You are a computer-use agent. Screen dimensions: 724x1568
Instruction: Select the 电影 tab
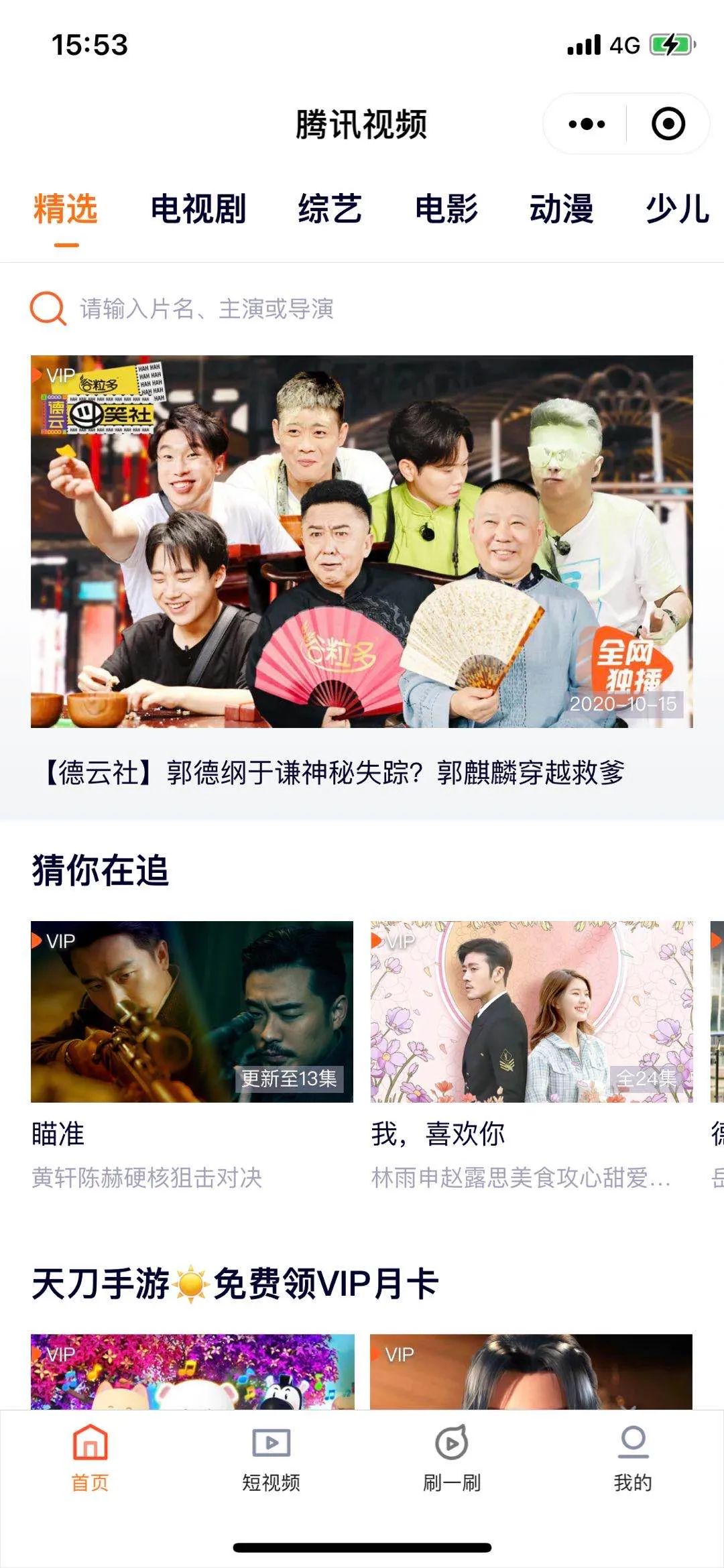coord(446,208)
